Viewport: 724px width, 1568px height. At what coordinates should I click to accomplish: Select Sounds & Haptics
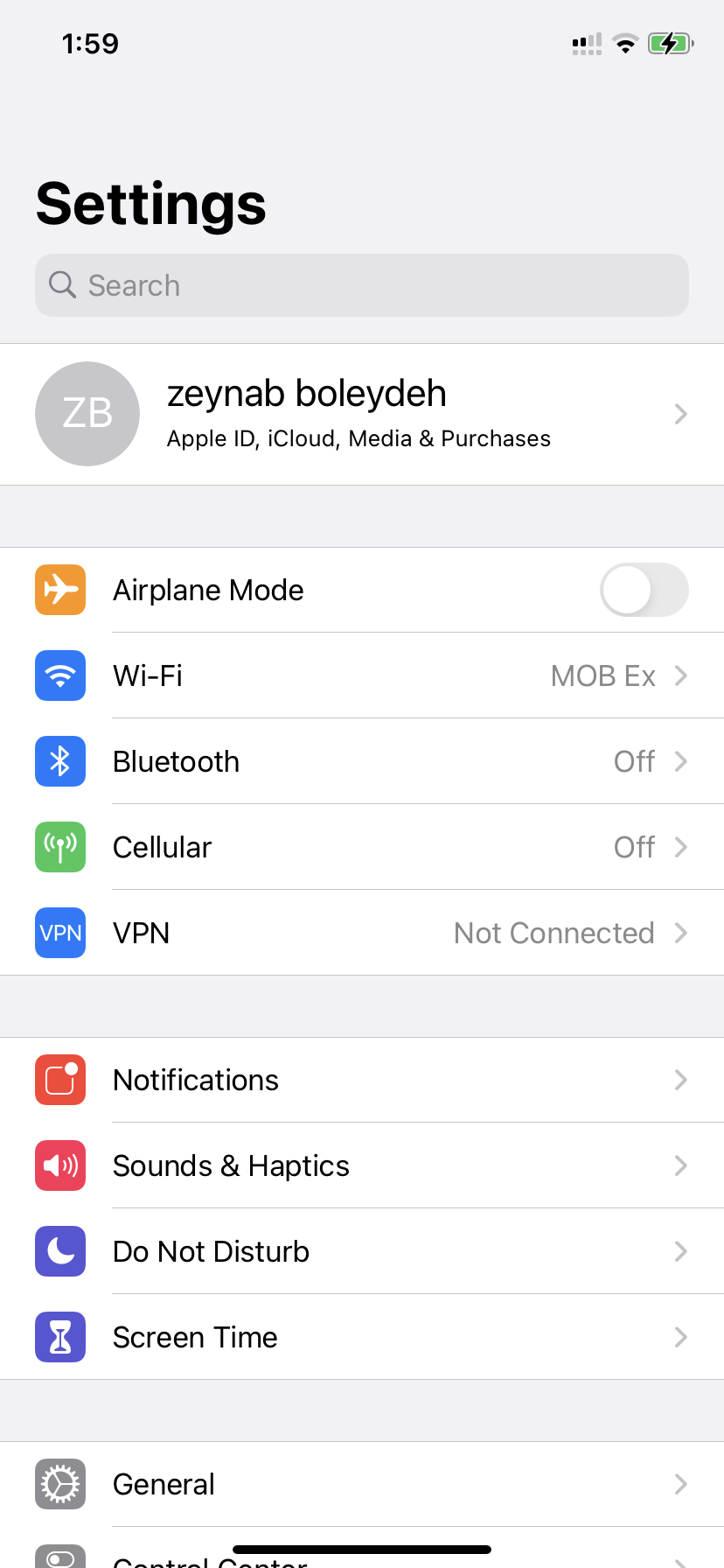(362, 1165)
